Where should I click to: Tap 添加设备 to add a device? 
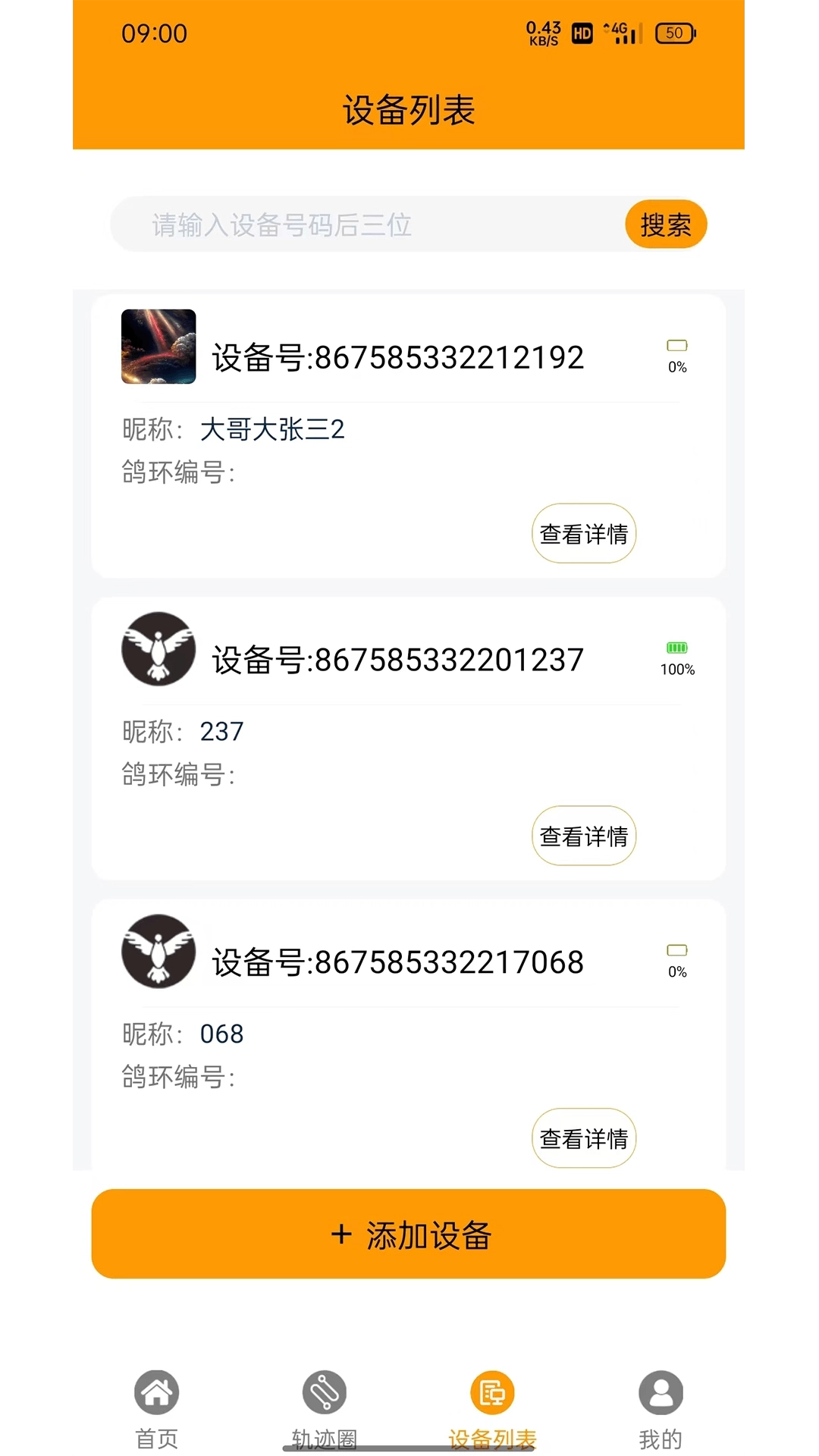click(x=409, y=1234)
